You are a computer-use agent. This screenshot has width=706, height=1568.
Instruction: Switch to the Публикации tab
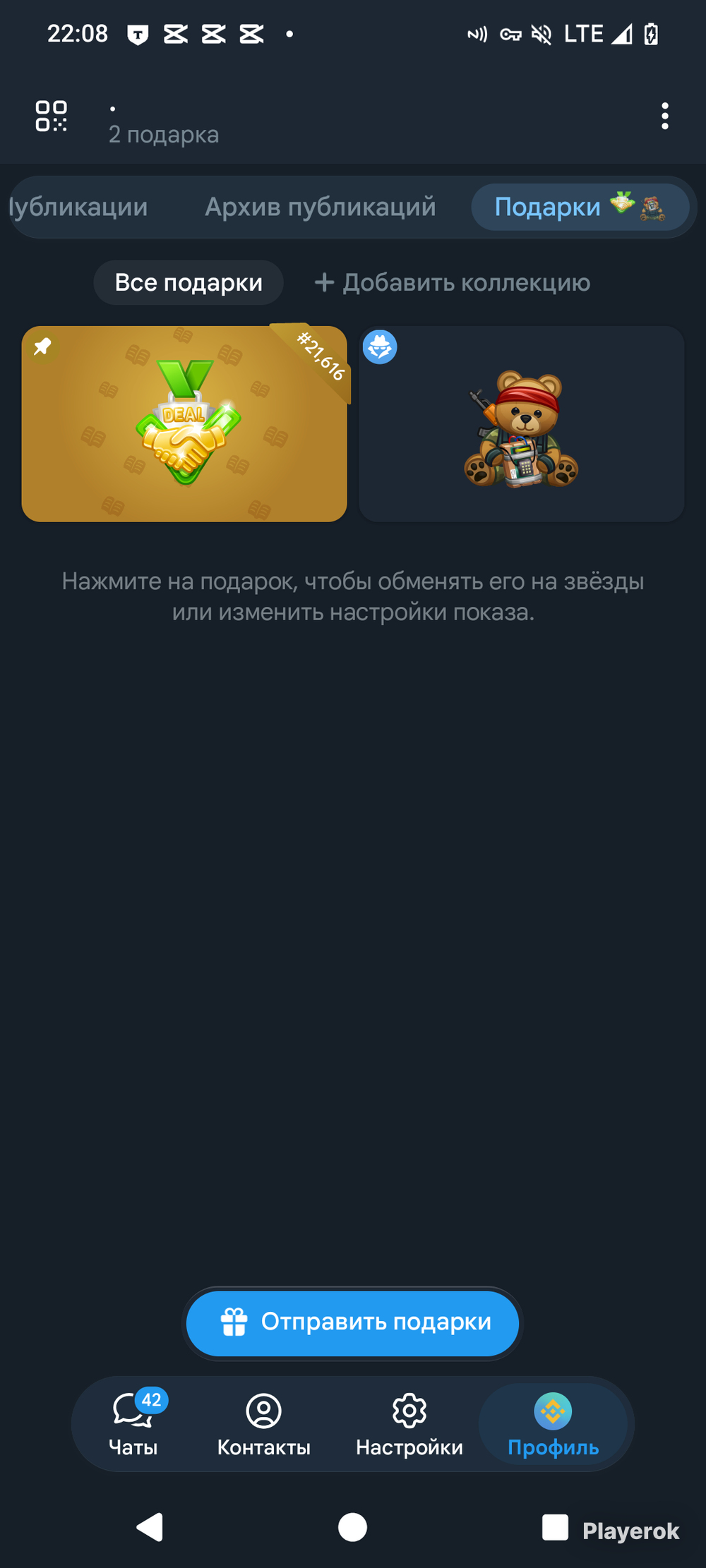78,207
